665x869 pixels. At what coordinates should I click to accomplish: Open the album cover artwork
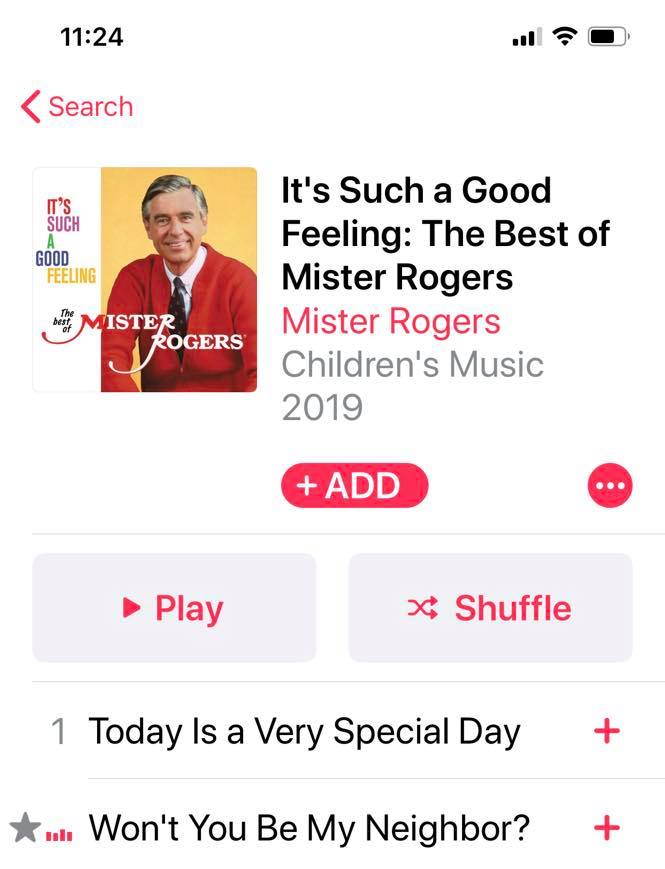[145, 279]
